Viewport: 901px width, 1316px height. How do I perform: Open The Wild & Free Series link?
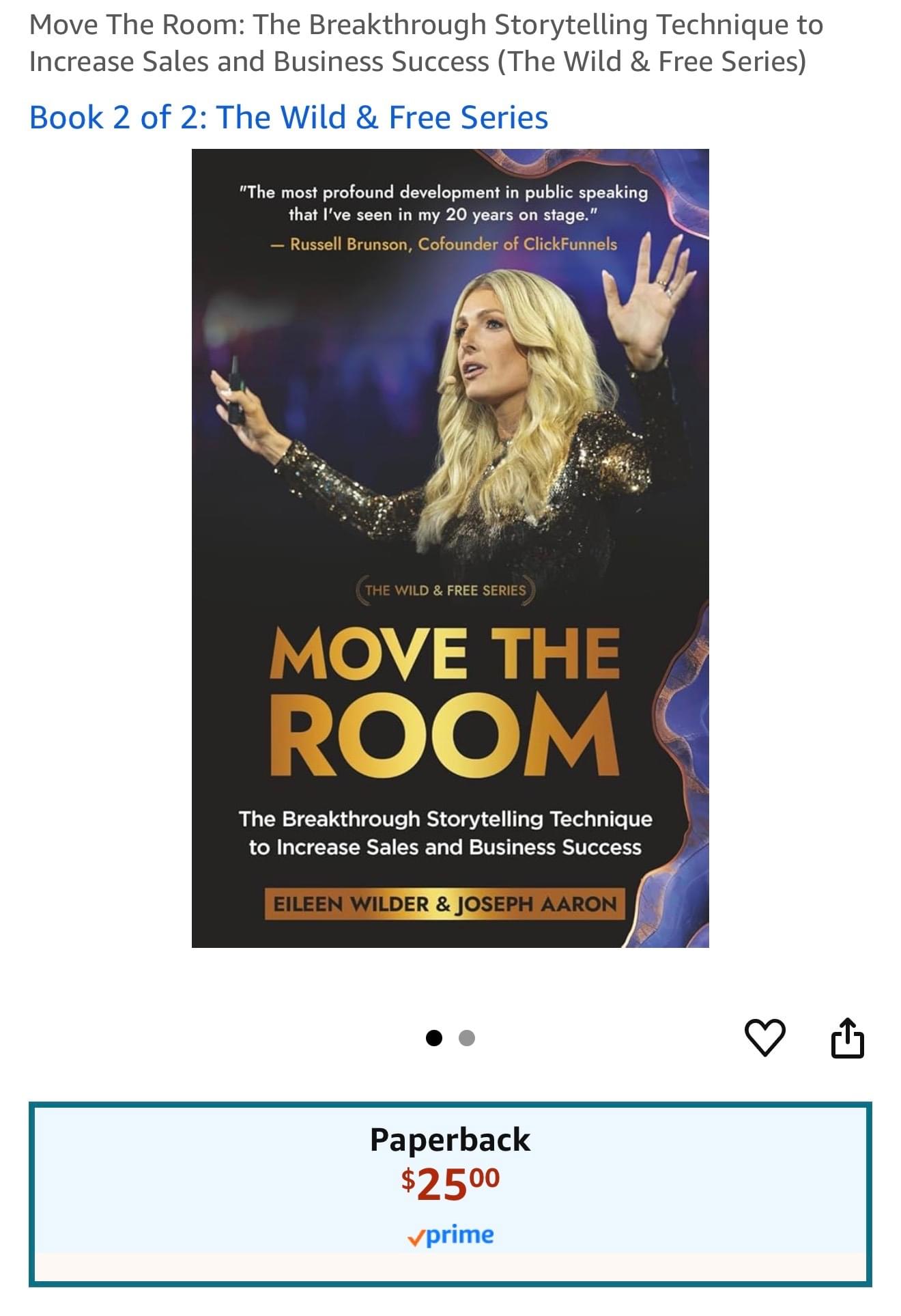click(289, 117)
